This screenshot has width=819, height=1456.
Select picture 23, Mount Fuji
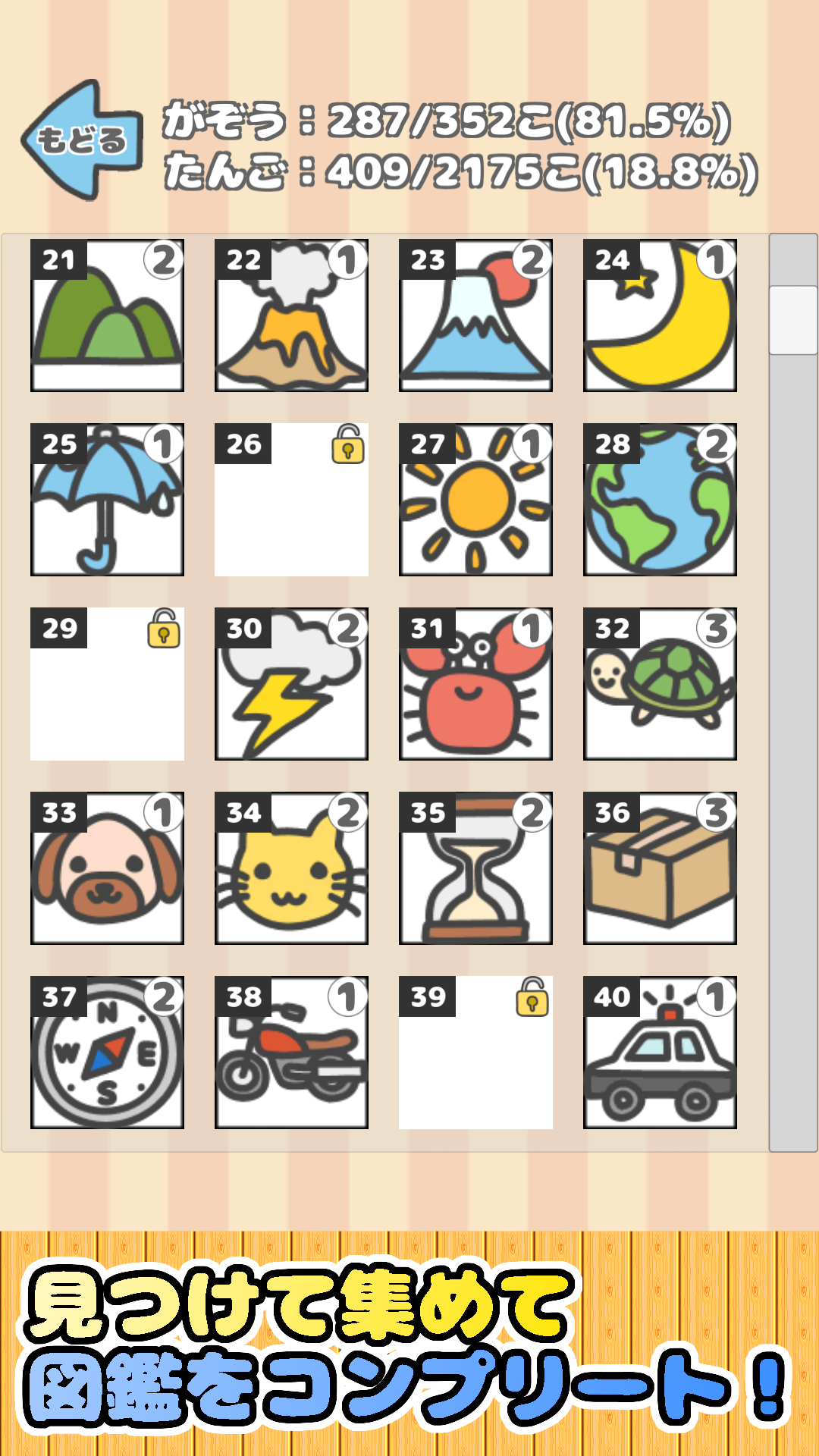pos(475,315)
